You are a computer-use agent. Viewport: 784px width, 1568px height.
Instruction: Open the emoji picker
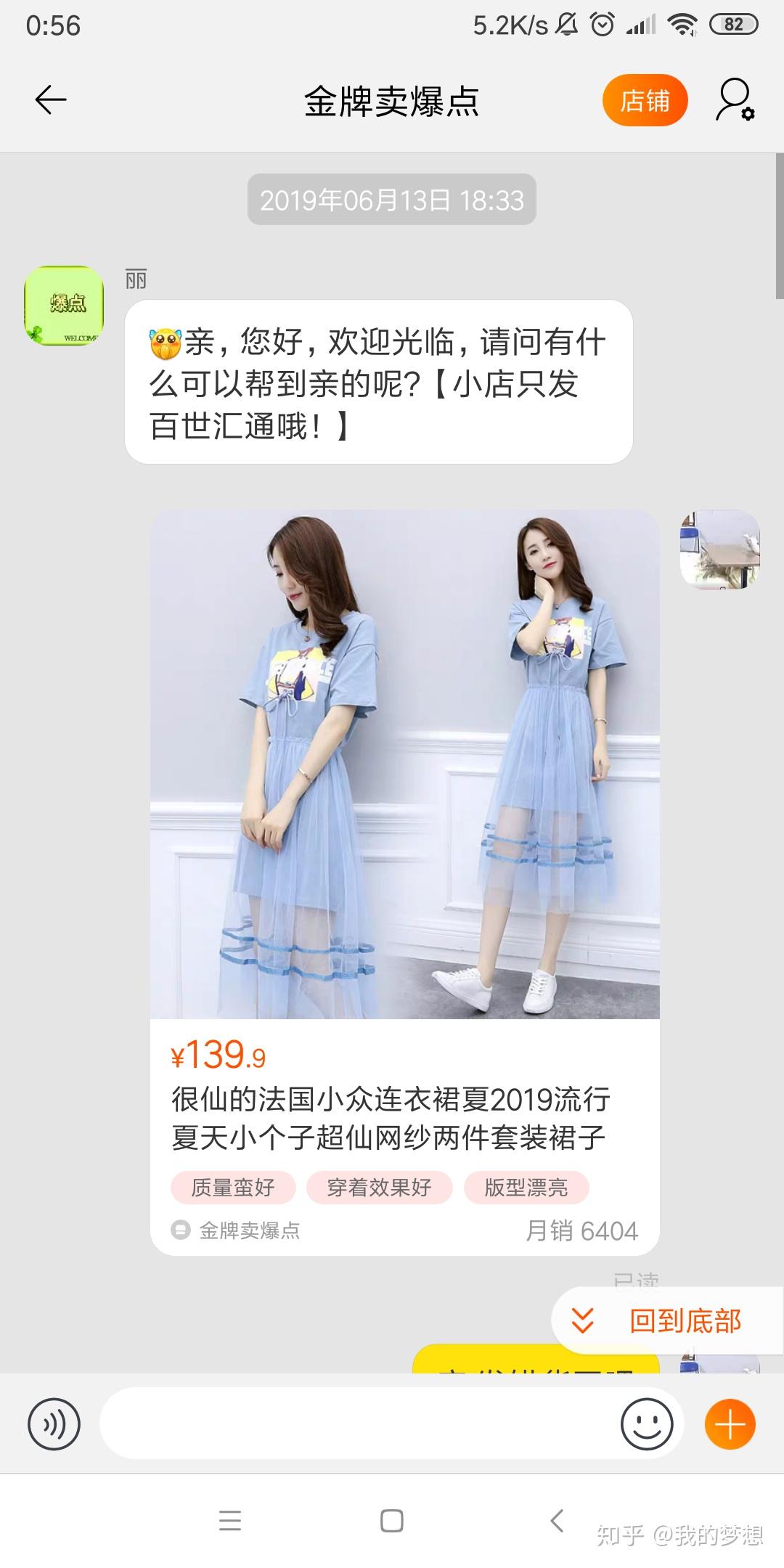click(x=647, y=1424)
